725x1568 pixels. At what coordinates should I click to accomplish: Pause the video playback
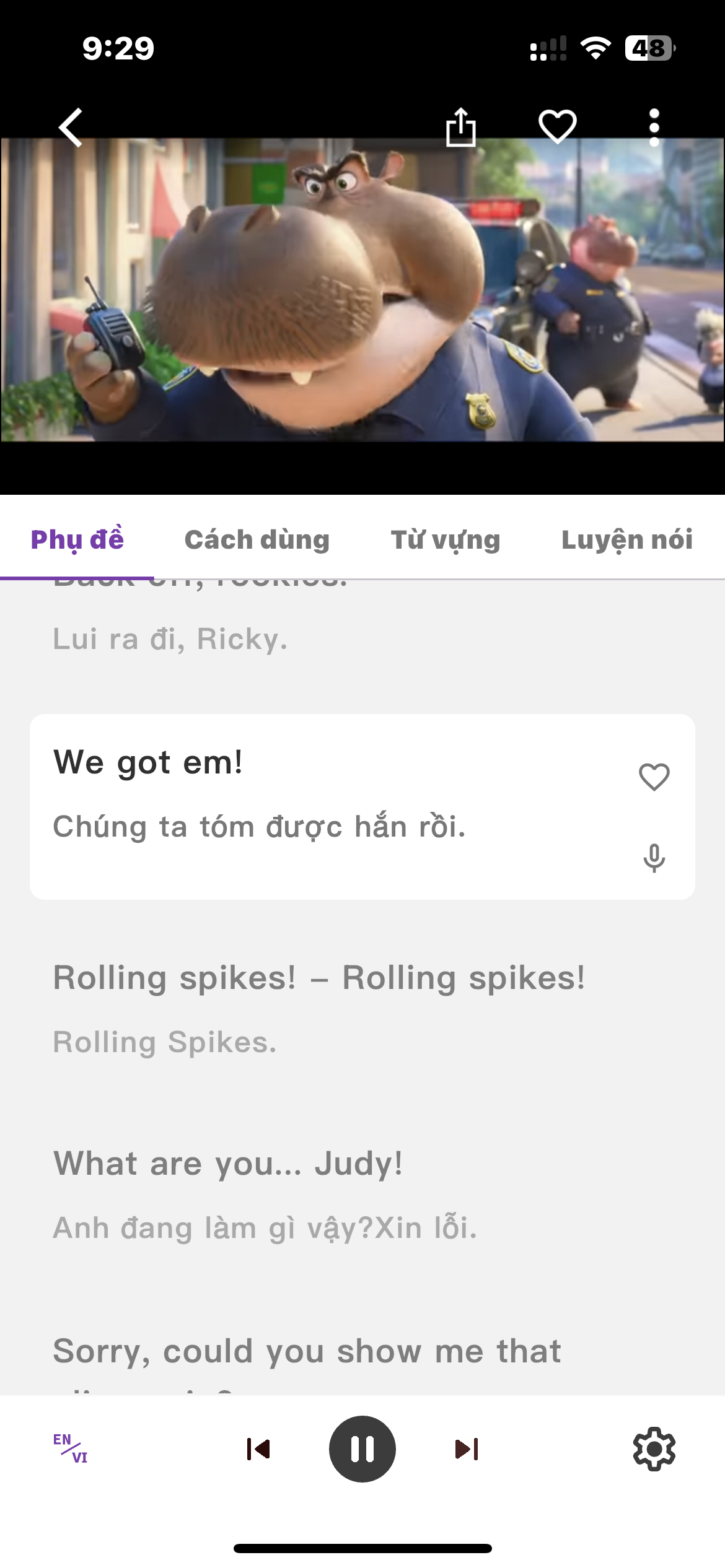pyautogui.click(x=362, y=1449)
